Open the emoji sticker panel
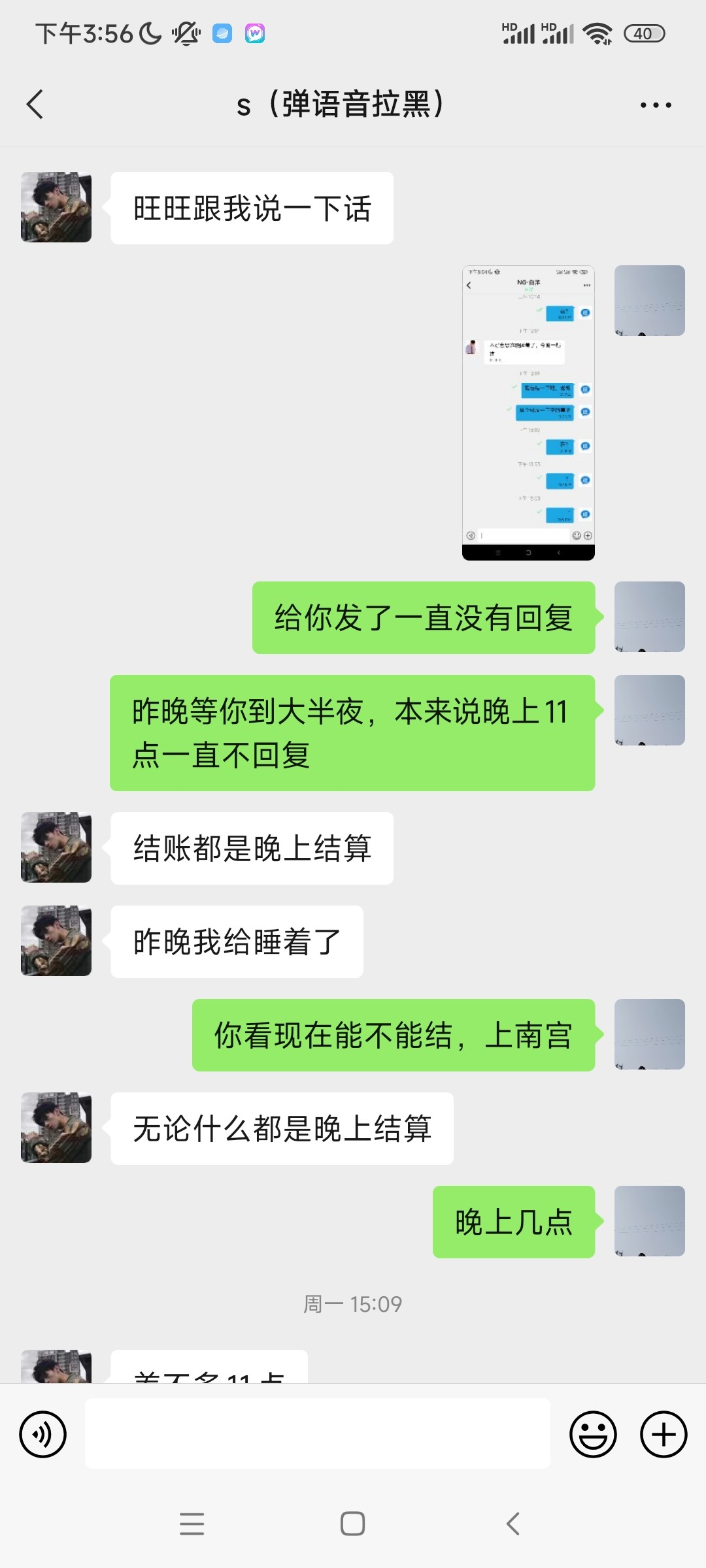Image resolution: width=706 pixels, height=1568 pixels. pyautogui.click(x=593, y=1435)
